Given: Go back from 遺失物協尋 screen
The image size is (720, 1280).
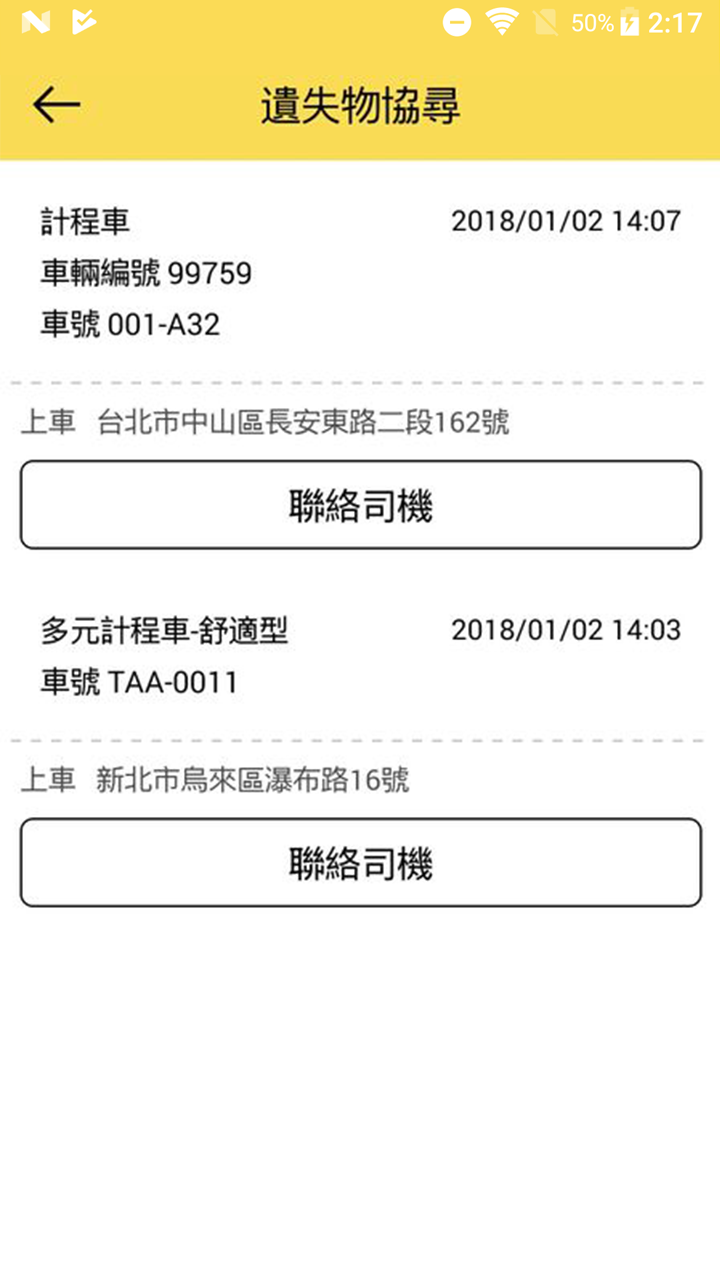Looking at the screenshot, I should tap(56, 104).
